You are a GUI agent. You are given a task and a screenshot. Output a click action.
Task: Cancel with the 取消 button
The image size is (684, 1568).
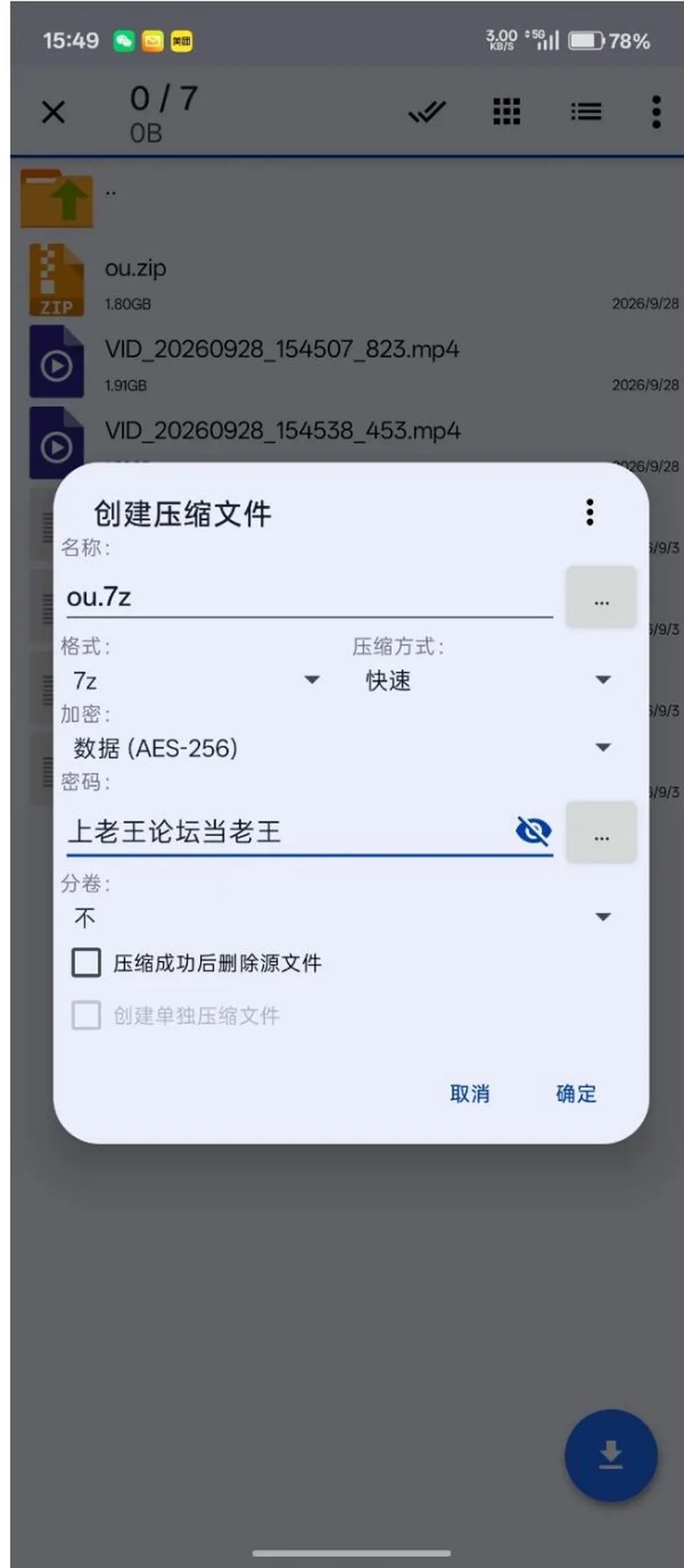pyautogui.click(x=470, y=1093)
